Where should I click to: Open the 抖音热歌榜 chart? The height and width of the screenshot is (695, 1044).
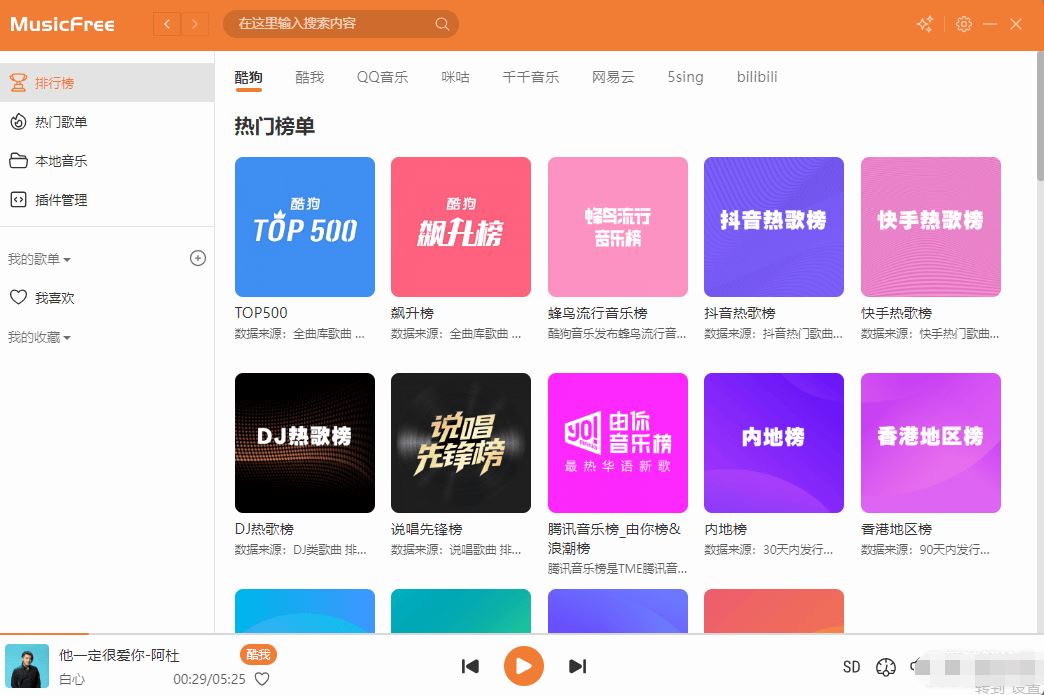click(x=773, y=227)
